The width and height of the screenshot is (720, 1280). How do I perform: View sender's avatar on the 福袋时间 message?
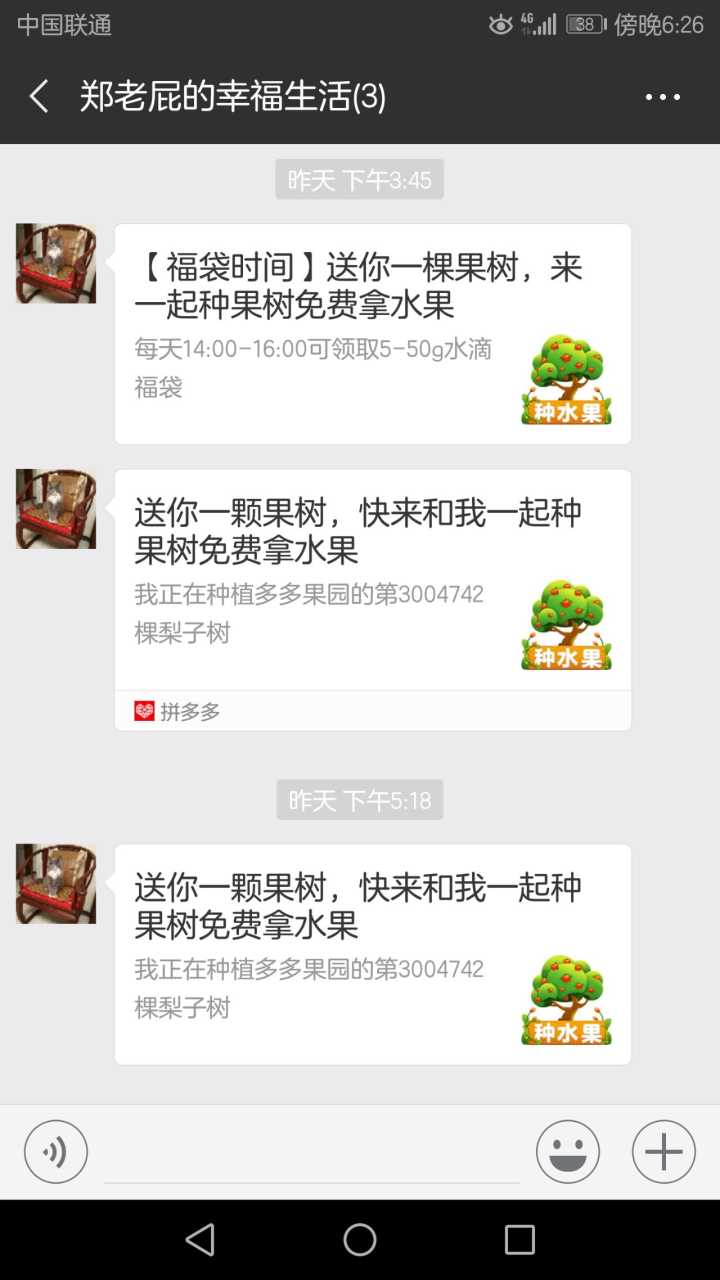56,264
